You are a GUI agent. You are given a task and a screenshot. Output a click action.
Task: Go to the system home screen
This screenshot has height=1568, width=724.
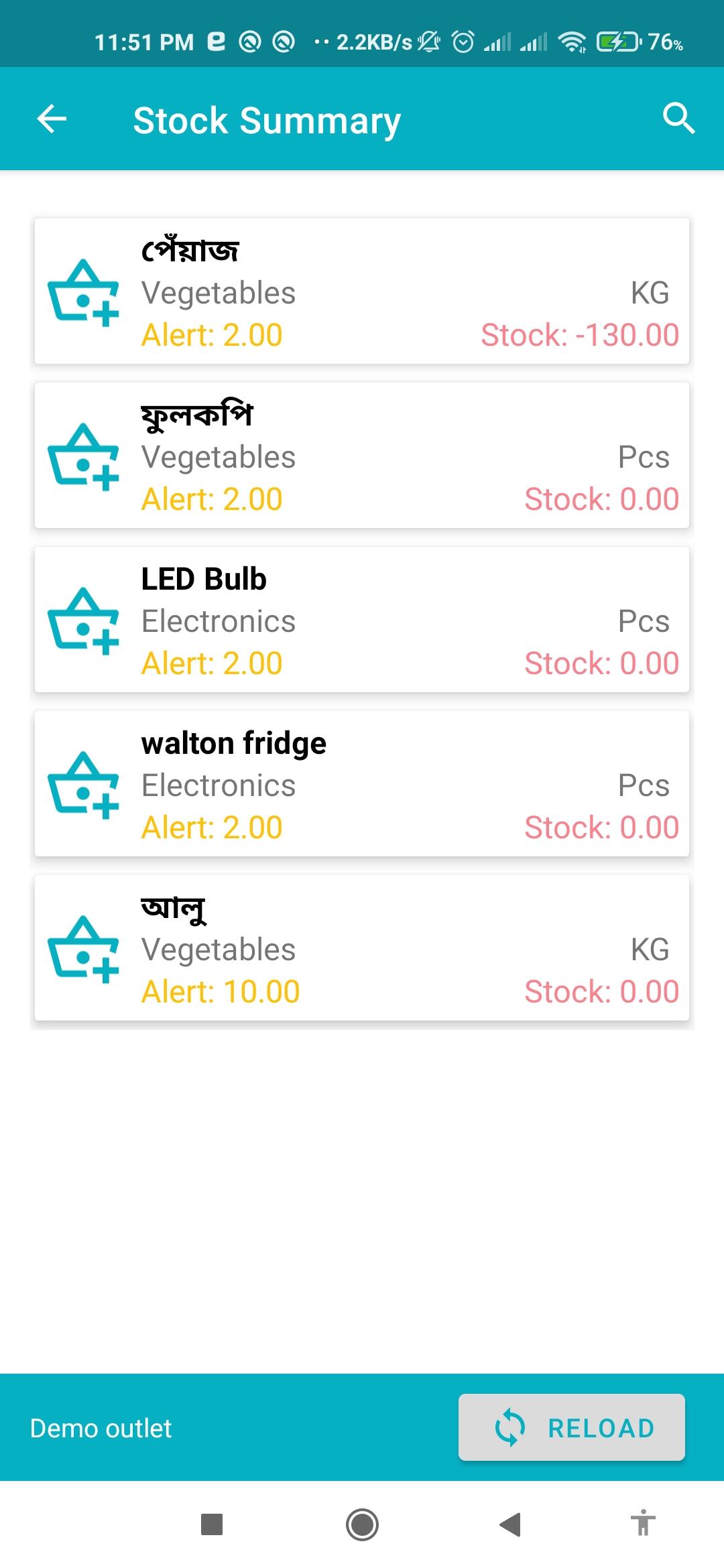pyautogui.click(x=362, y=1525)
